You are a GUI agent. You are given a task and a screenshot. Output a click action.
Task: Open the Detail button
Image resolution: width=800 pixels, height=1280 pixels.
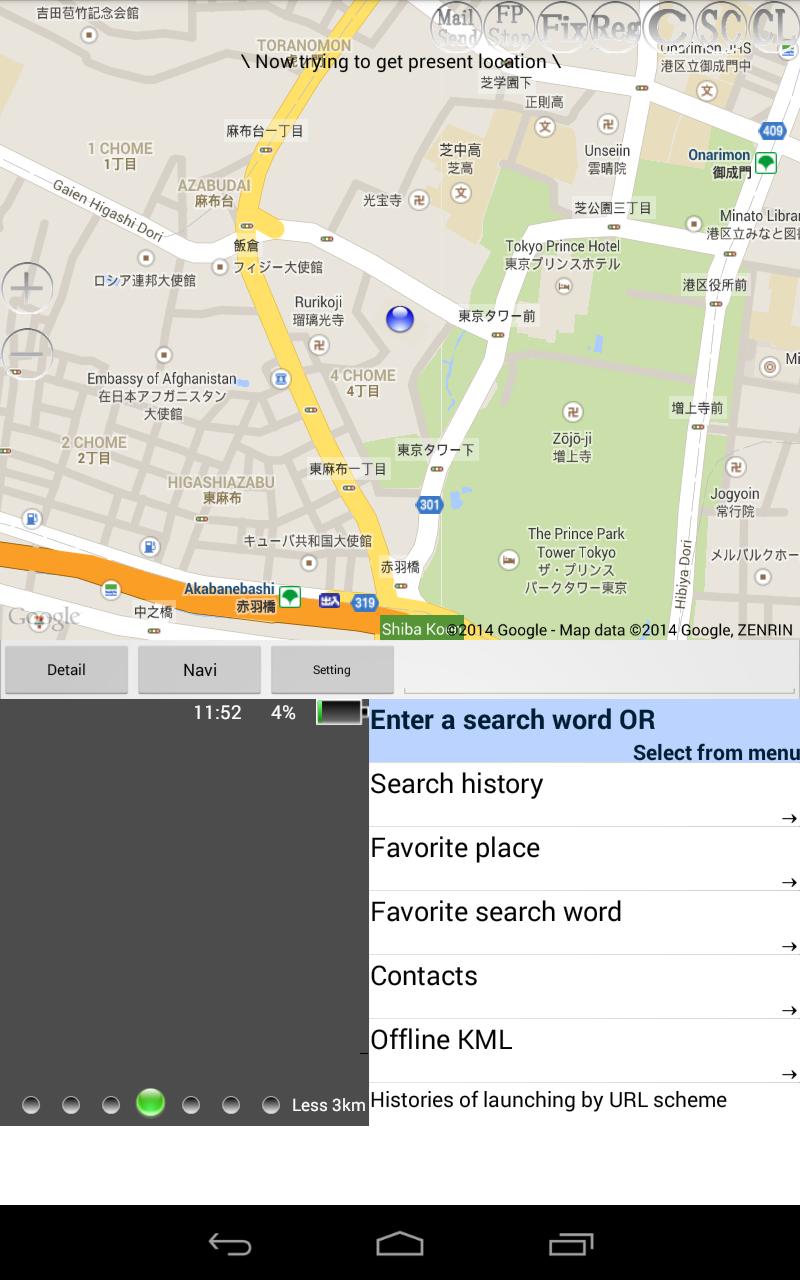[x=66, y=670]
